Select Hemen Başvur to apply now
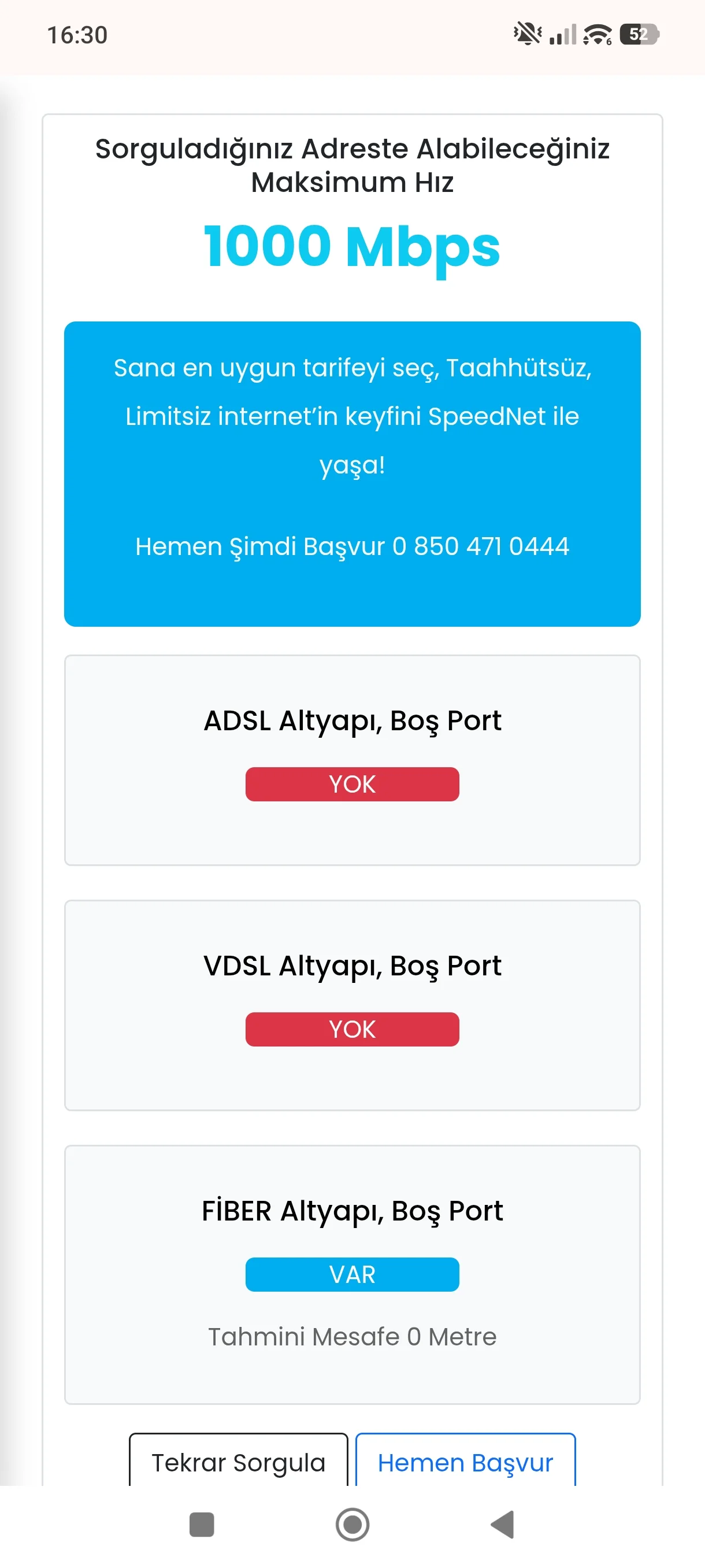The width and height of the screenshot is (705, 1568). 465,1462
